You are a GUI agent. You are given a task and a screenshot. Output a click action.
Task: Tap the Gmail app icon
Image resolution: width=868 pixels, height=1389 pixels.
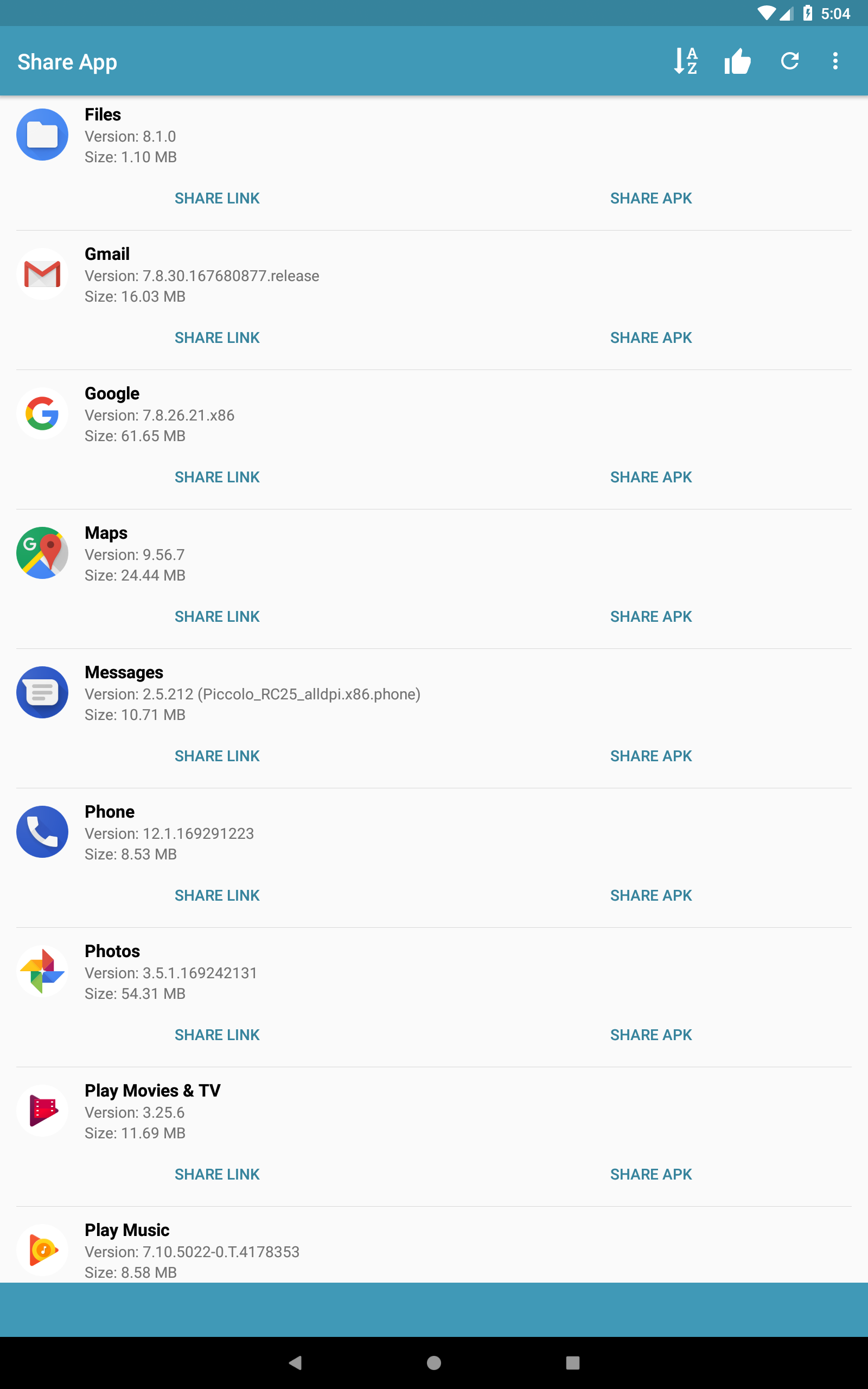tap(42, 274)
